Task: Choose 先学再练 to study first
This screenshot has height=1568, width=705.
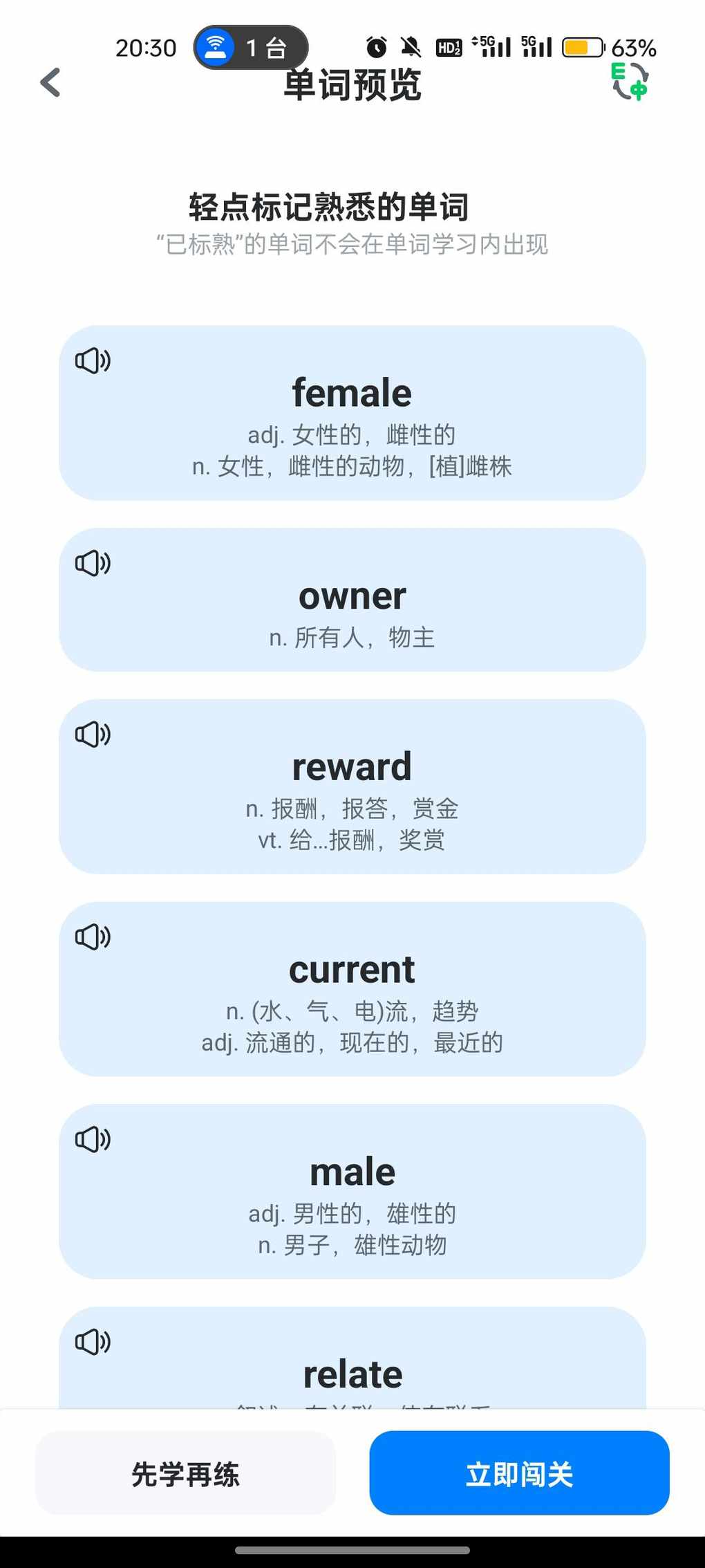Action: click(x=185, y=1474)
